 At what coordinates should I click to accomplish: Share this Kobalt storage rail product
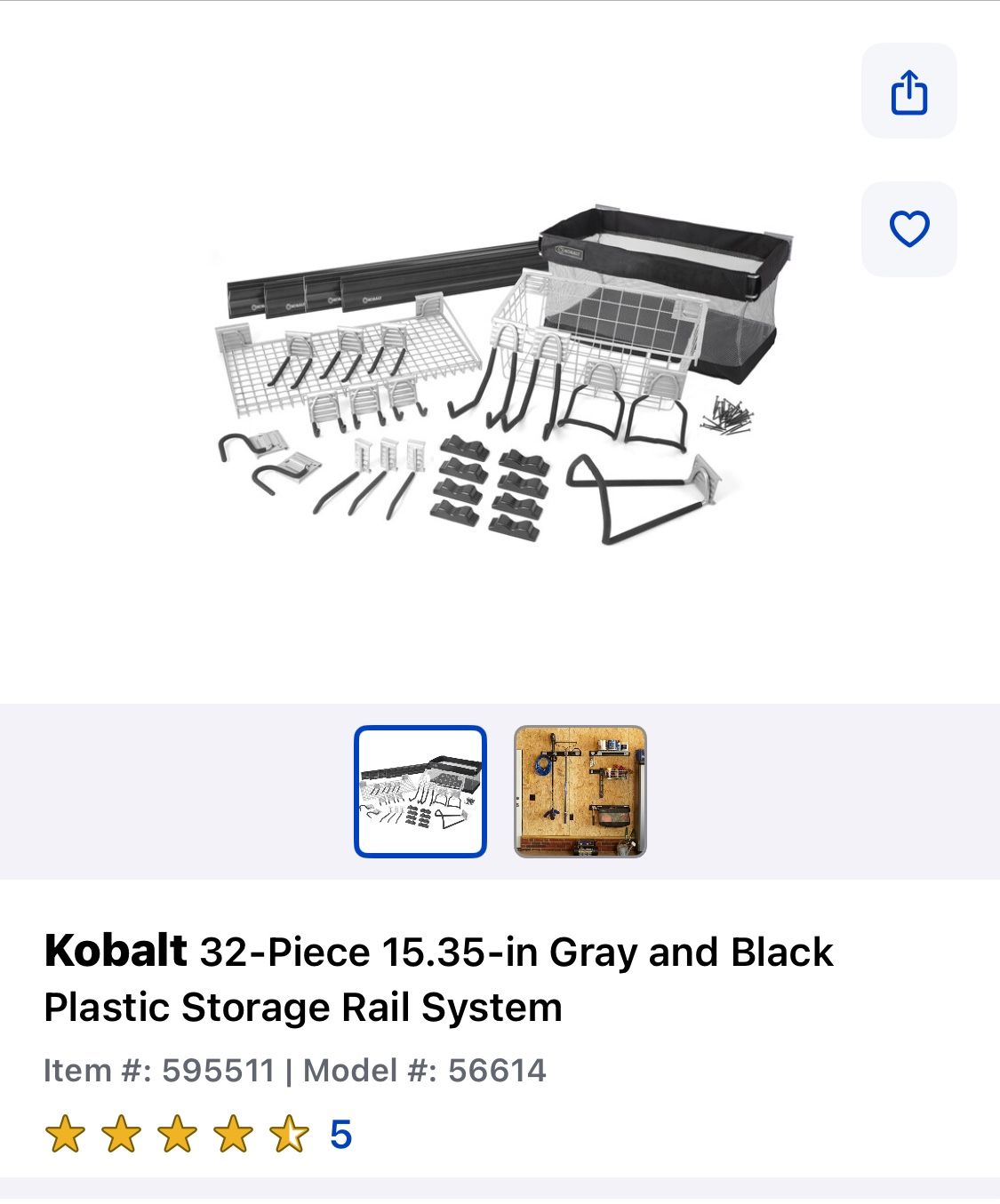(x=908, y=92)
